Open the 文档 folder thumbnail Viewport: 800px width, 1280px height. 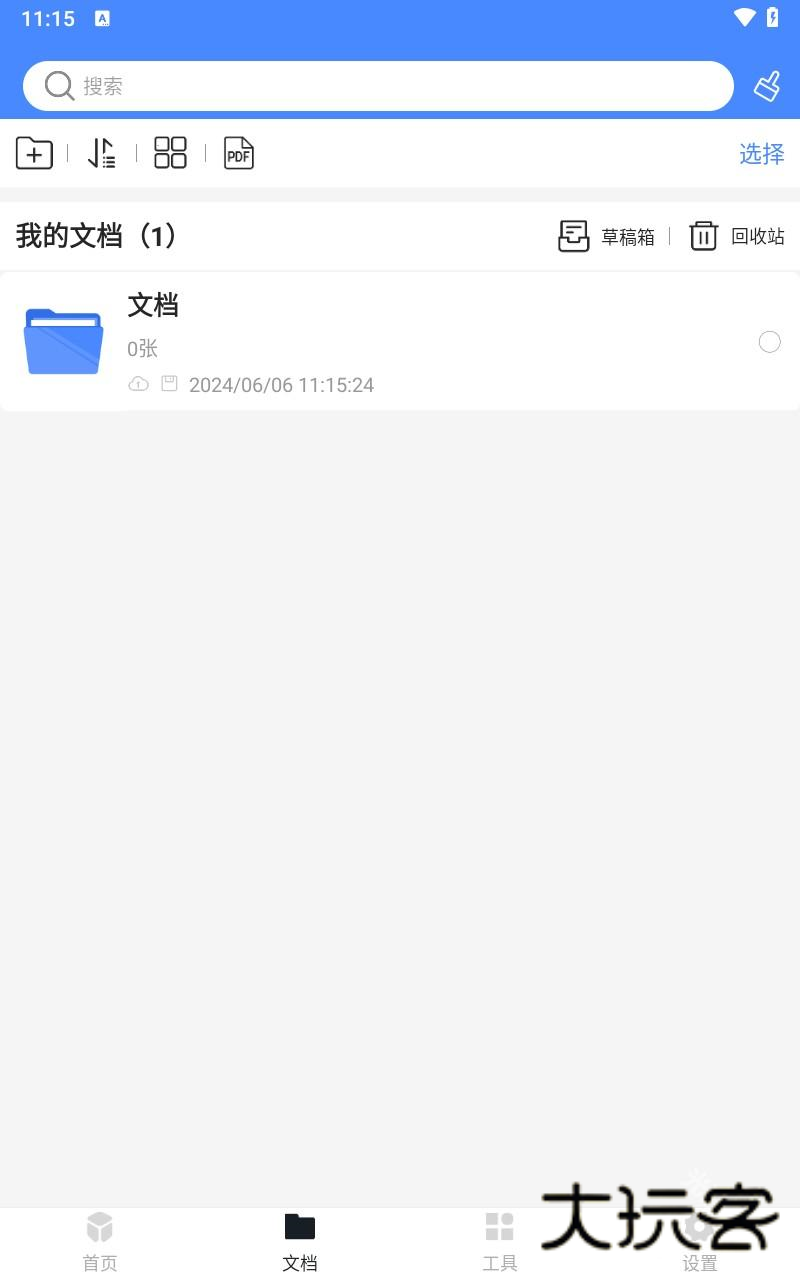point(62,341)
